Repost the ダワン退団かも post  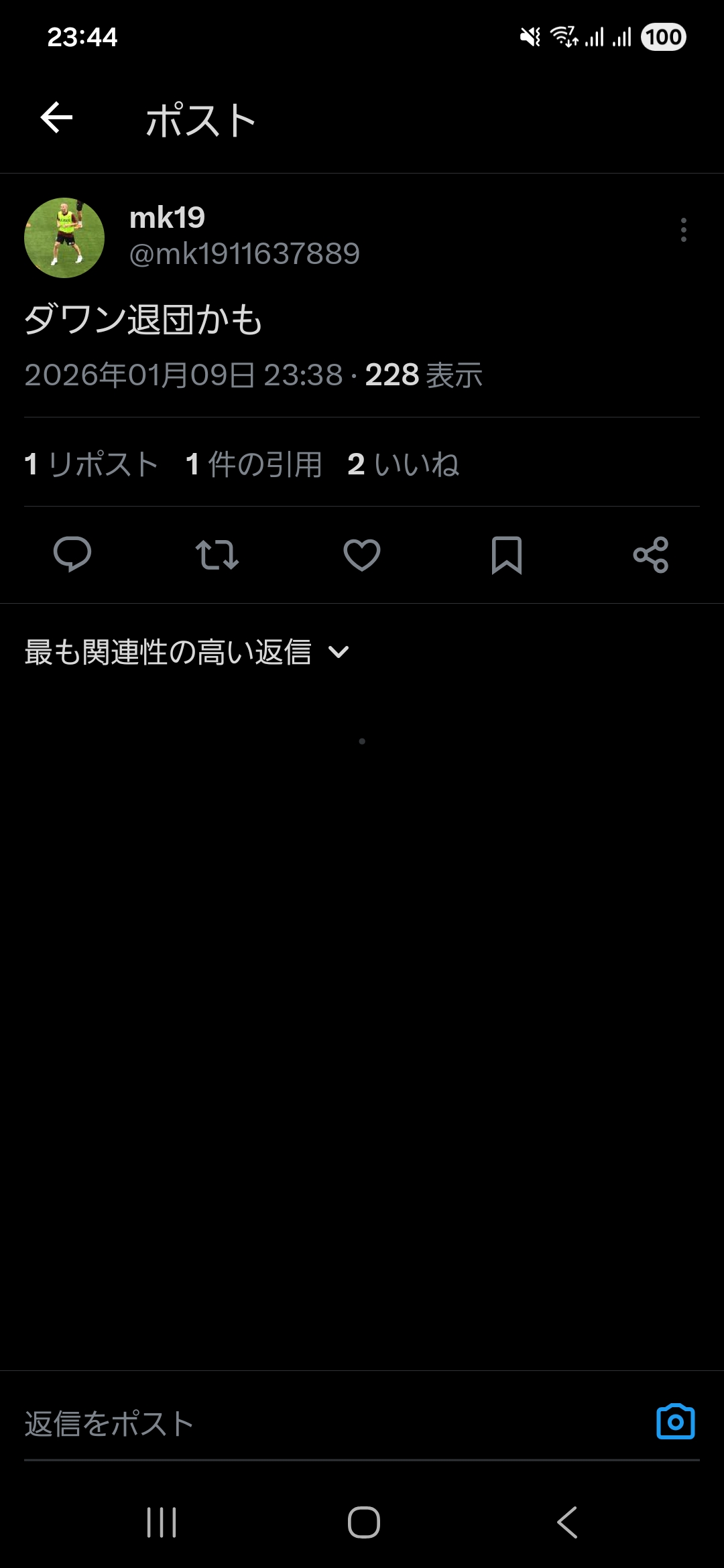pyautogui.click(x=217, y=555)
